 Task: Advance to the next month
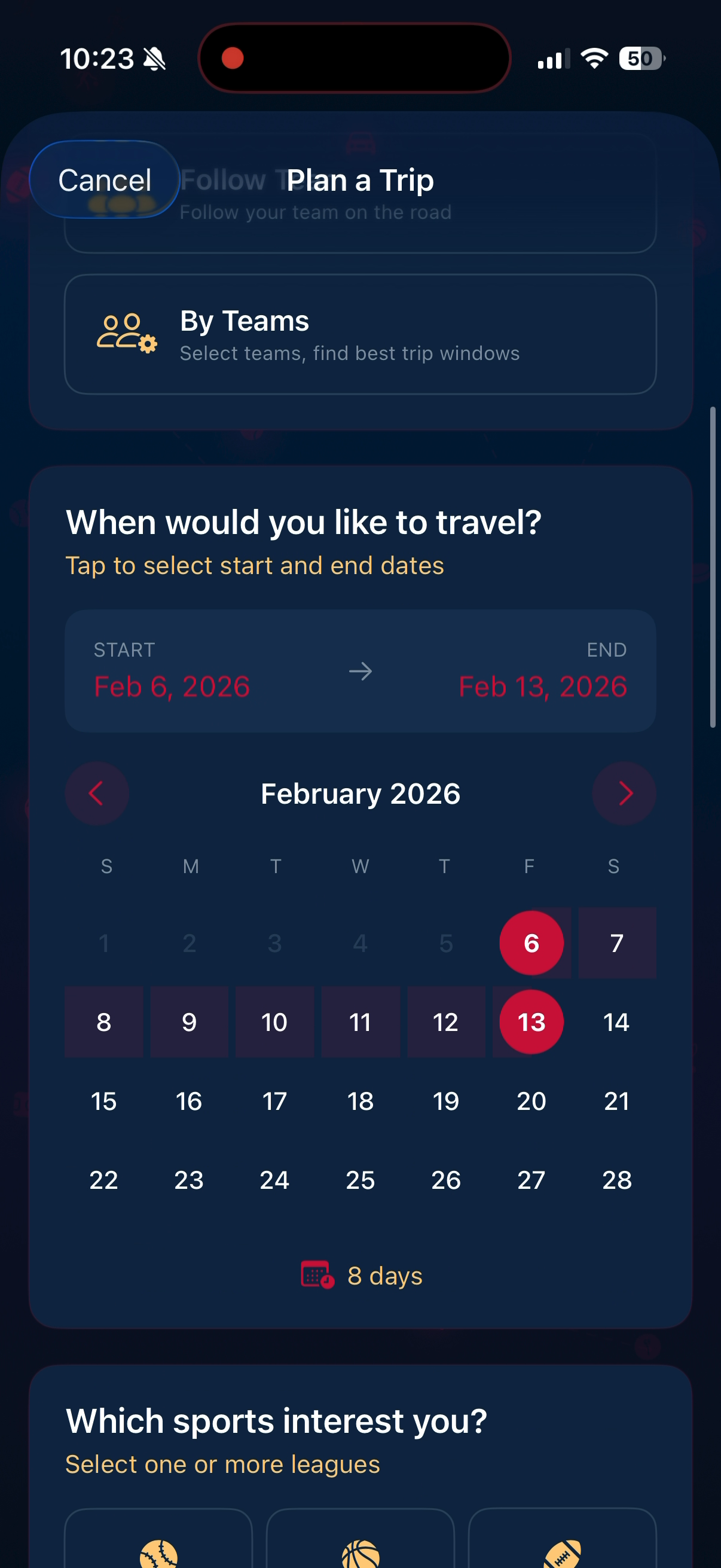[x=624, y=793]
